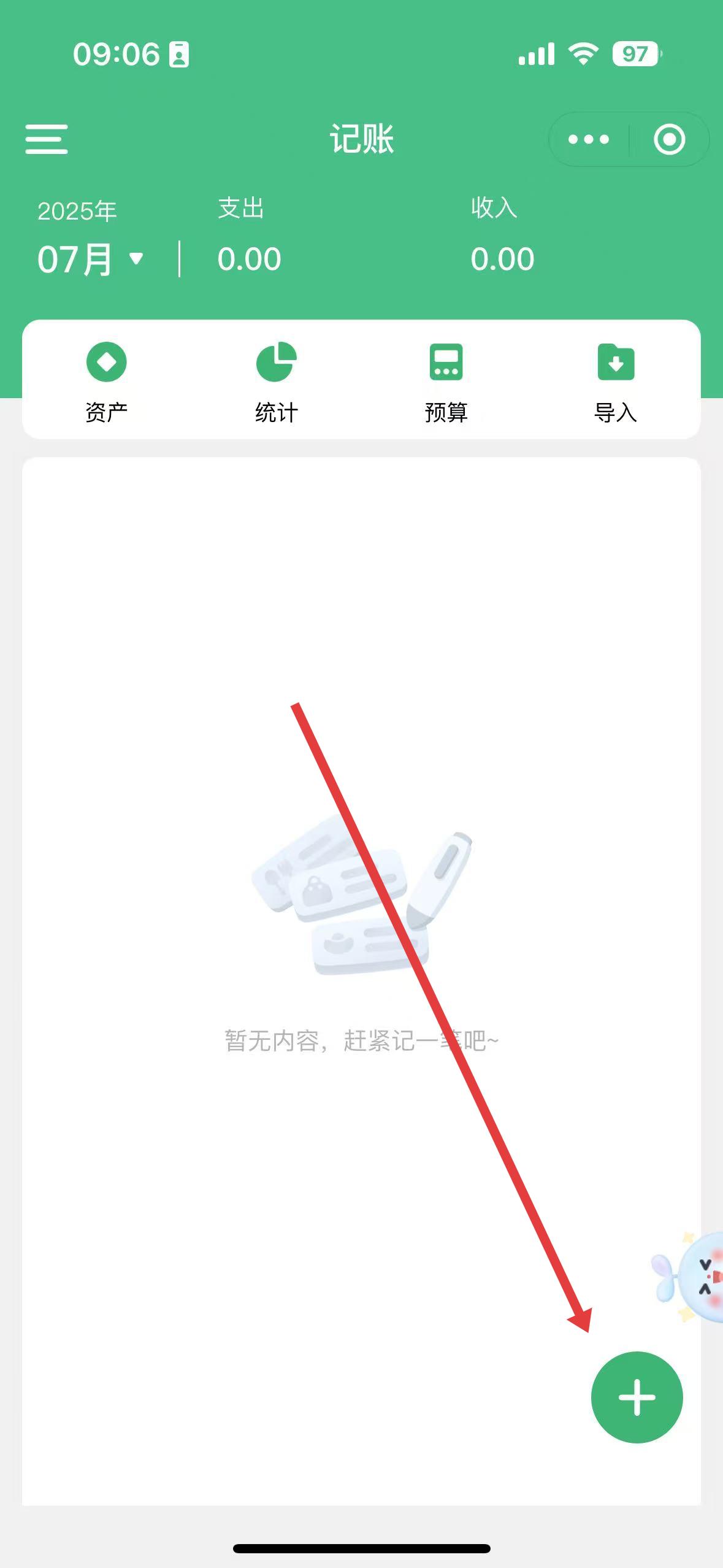Screen dimensions: 723x1568
Task: Add a new record with plus button
Action: point(637,1397)
